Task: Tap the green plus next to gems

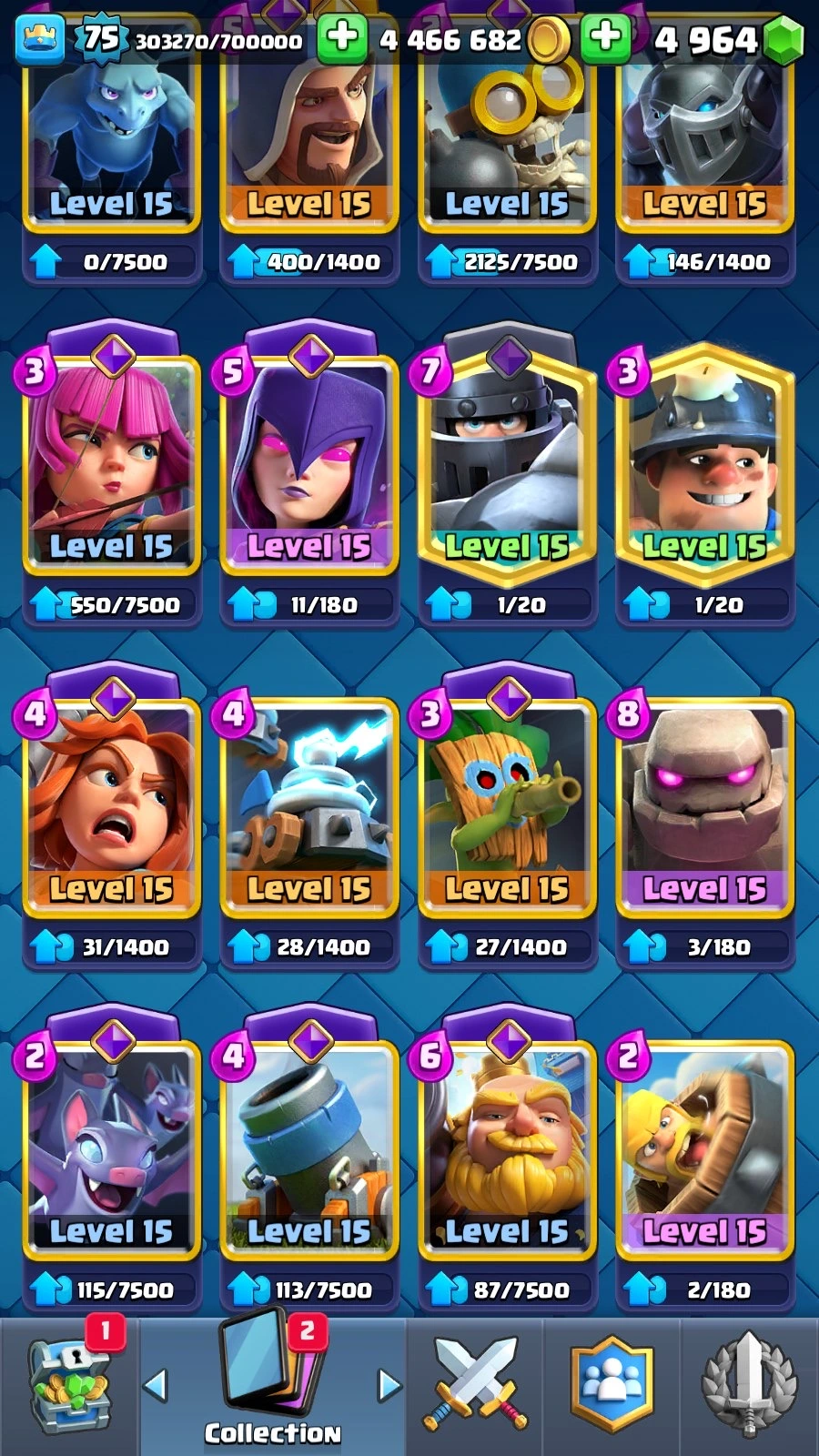Action: click(x=605, y=38)
